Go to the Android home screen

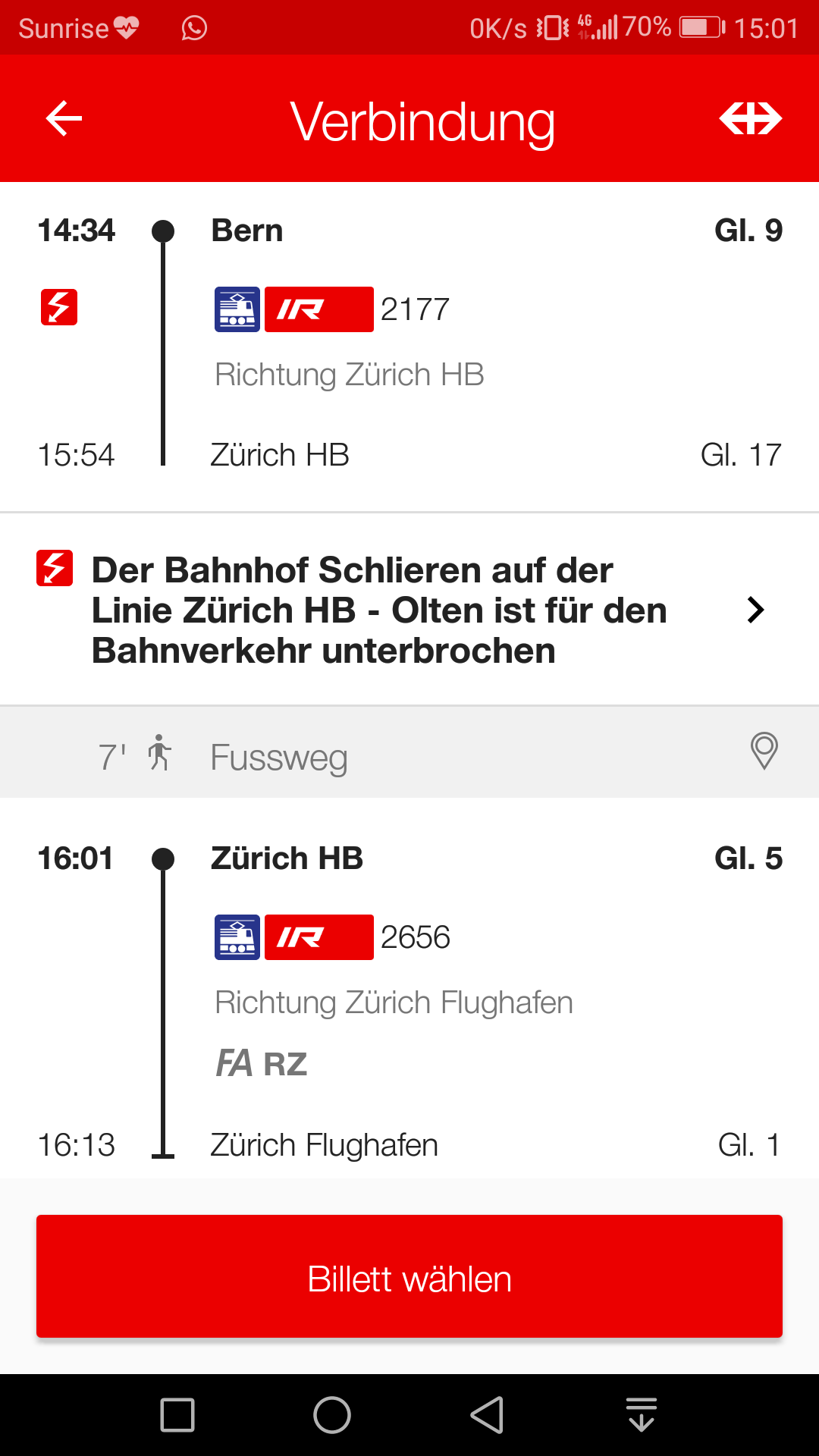coord(332,1415)
